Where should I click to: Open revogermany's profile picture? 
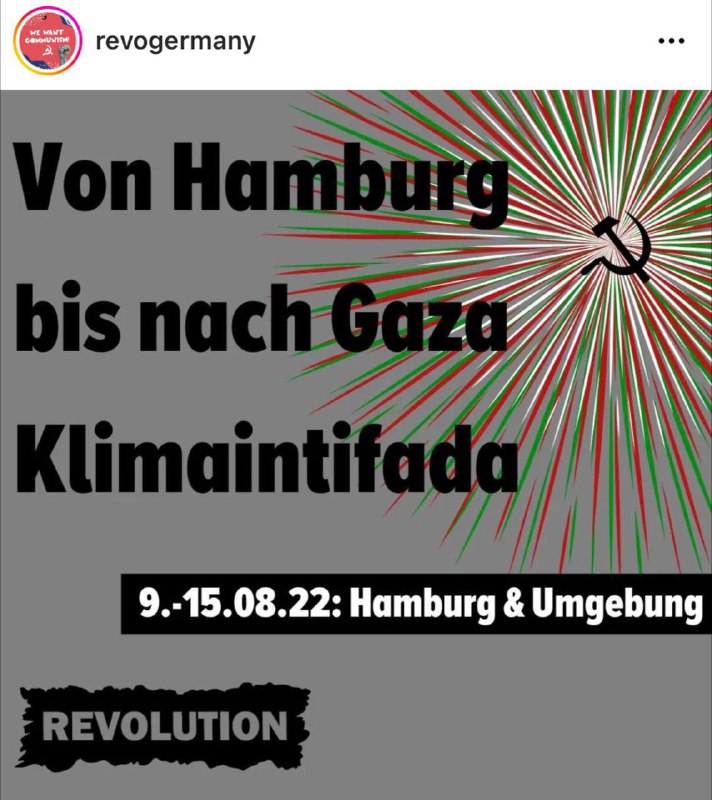coord(41,41)
